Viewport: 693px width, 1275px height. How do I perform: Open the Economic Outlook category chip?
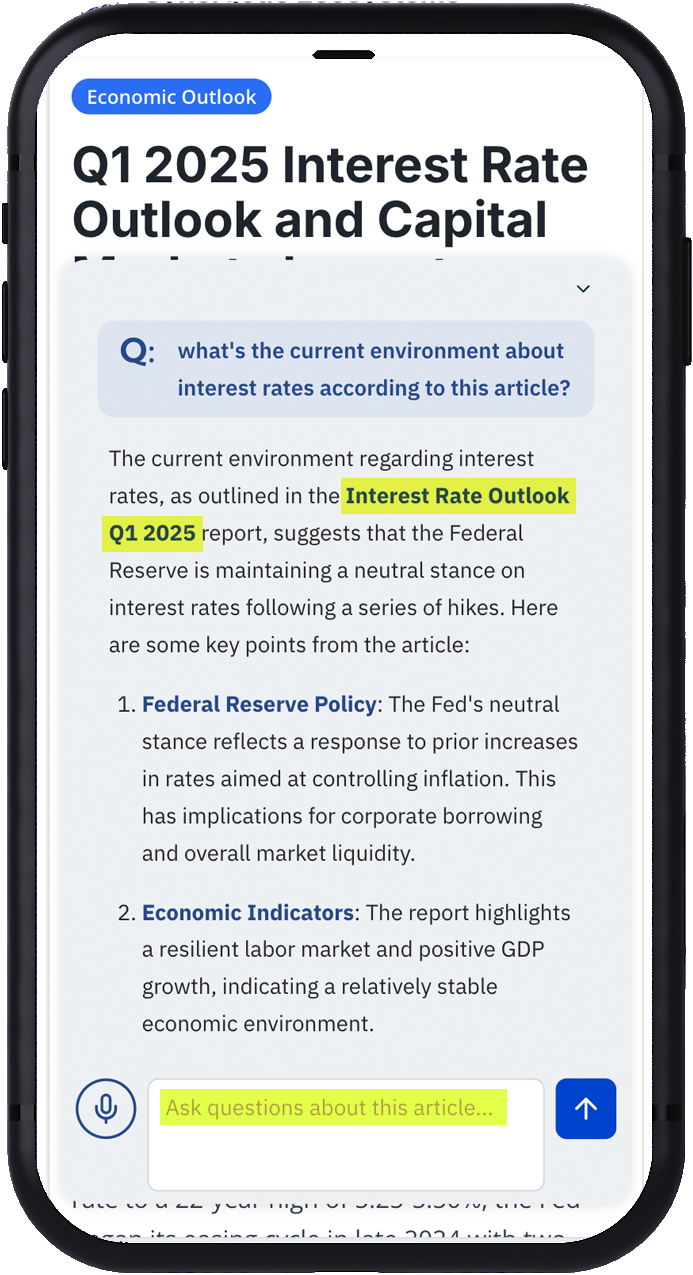tap(171, 97)
